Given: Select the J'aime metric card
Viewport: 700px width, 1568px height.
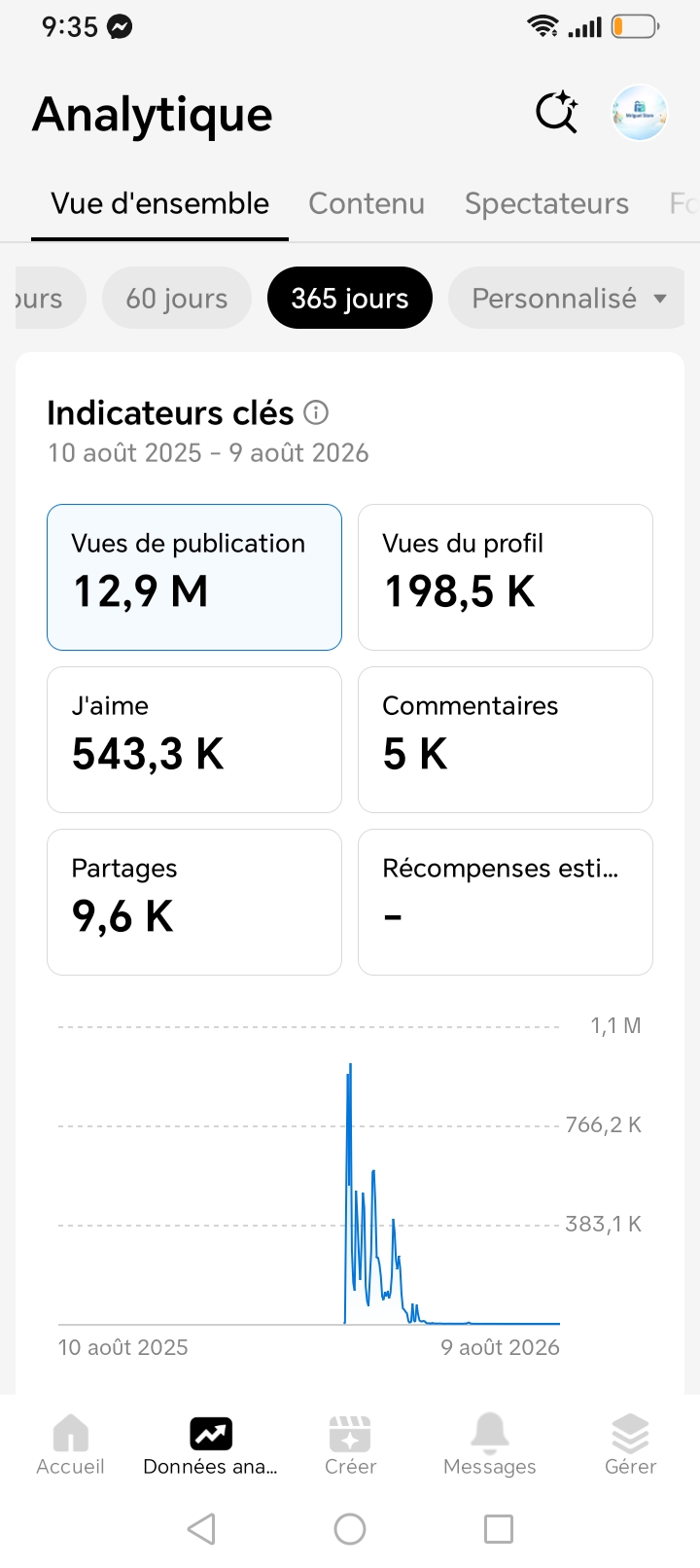Looking at the screenshot, I should (194, 739).
